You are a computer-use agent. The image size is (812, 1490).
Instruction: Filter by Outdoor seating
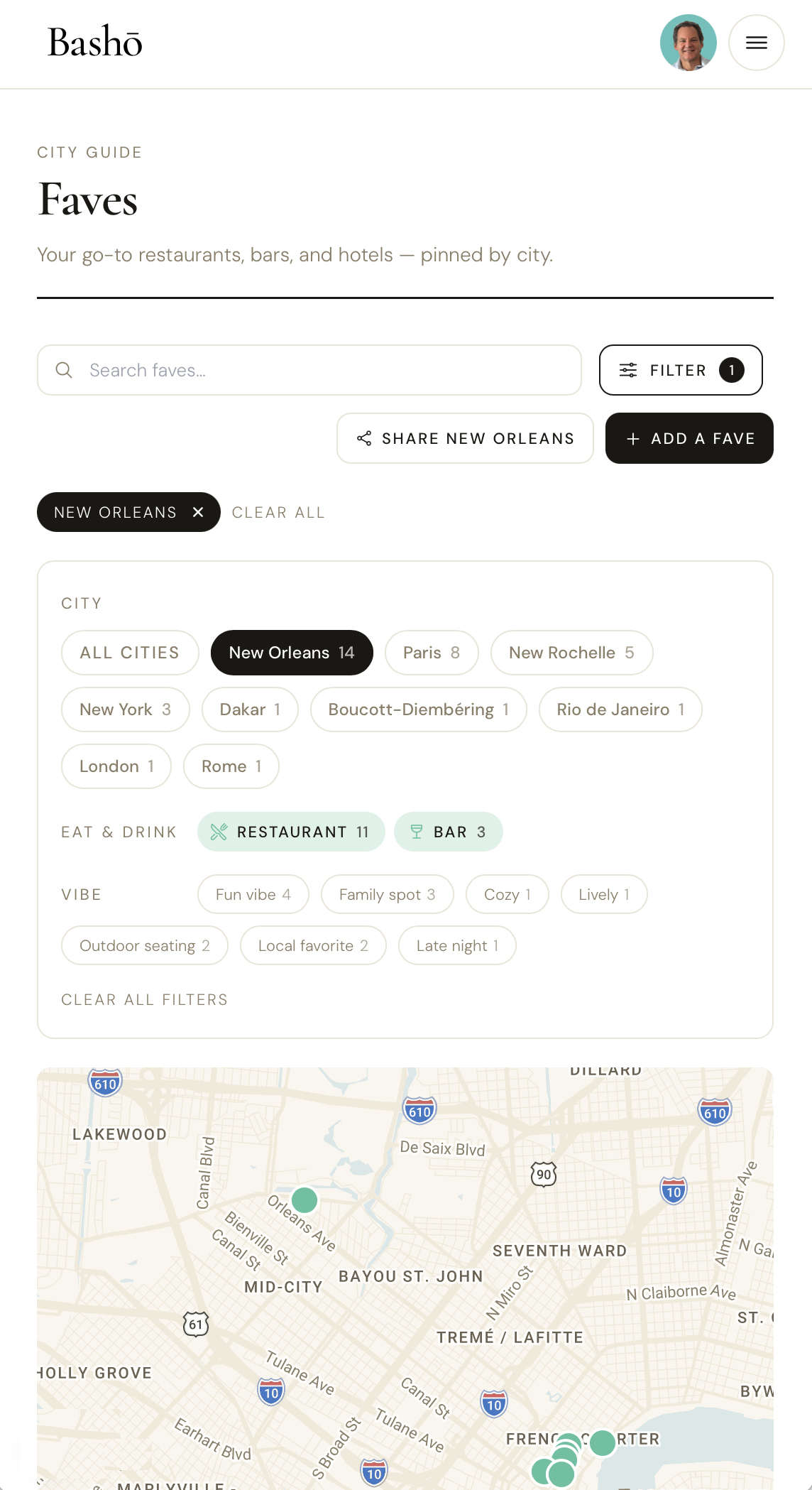click(145, 945)
